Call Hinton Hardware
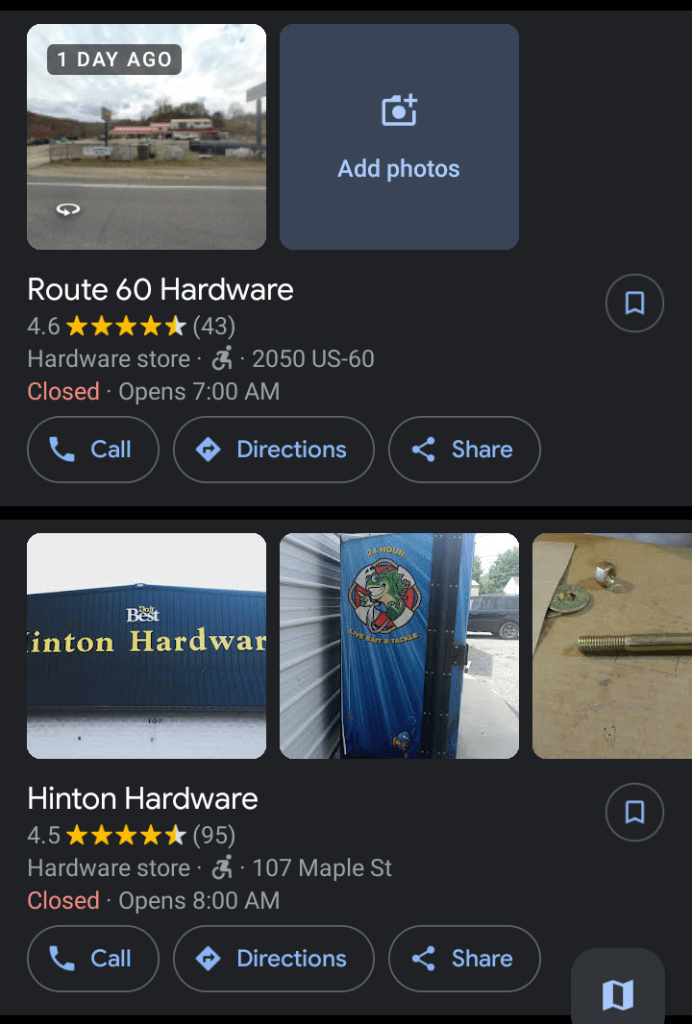Viewport: 692px width, 1024px height. (93, 959)
